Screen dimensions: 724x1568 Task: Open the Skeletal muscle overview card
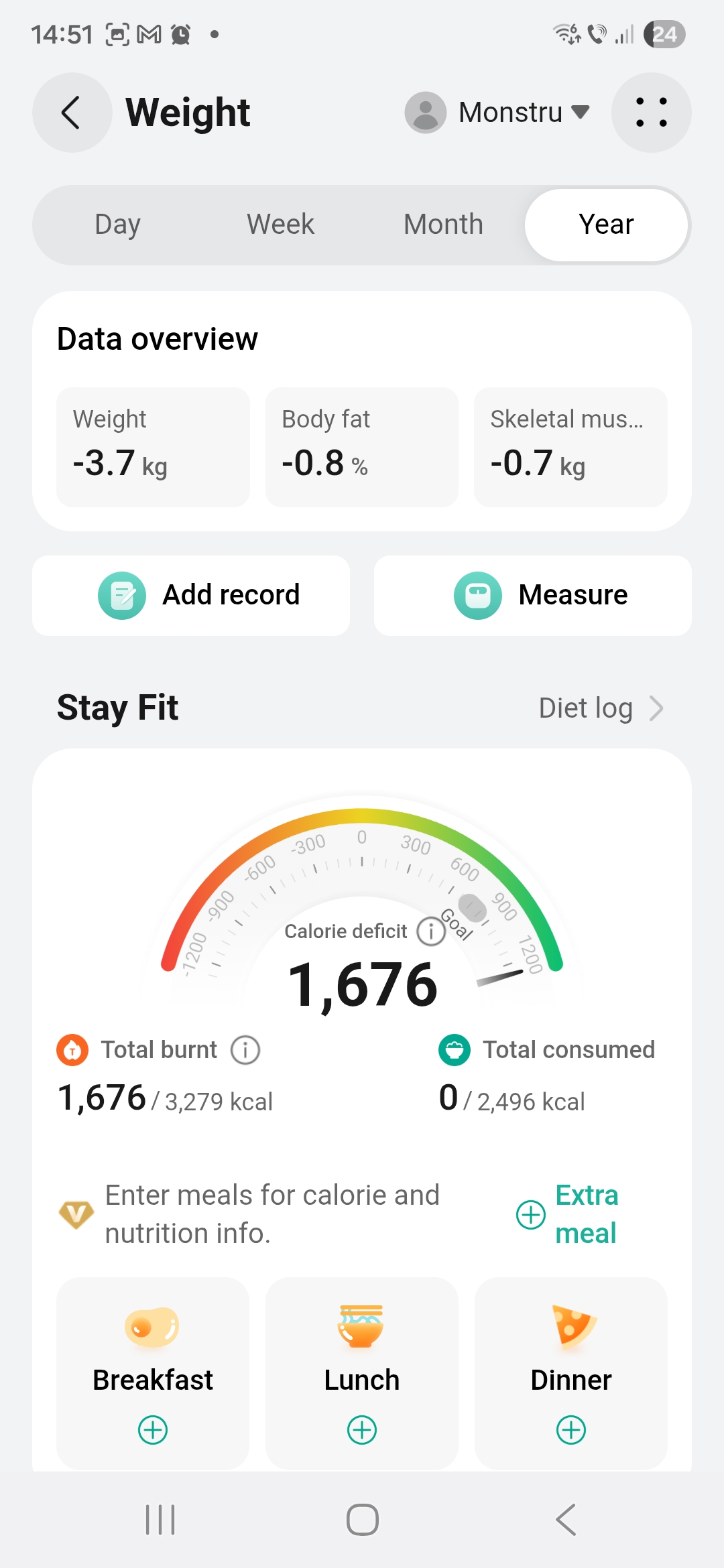click(570, 447)
